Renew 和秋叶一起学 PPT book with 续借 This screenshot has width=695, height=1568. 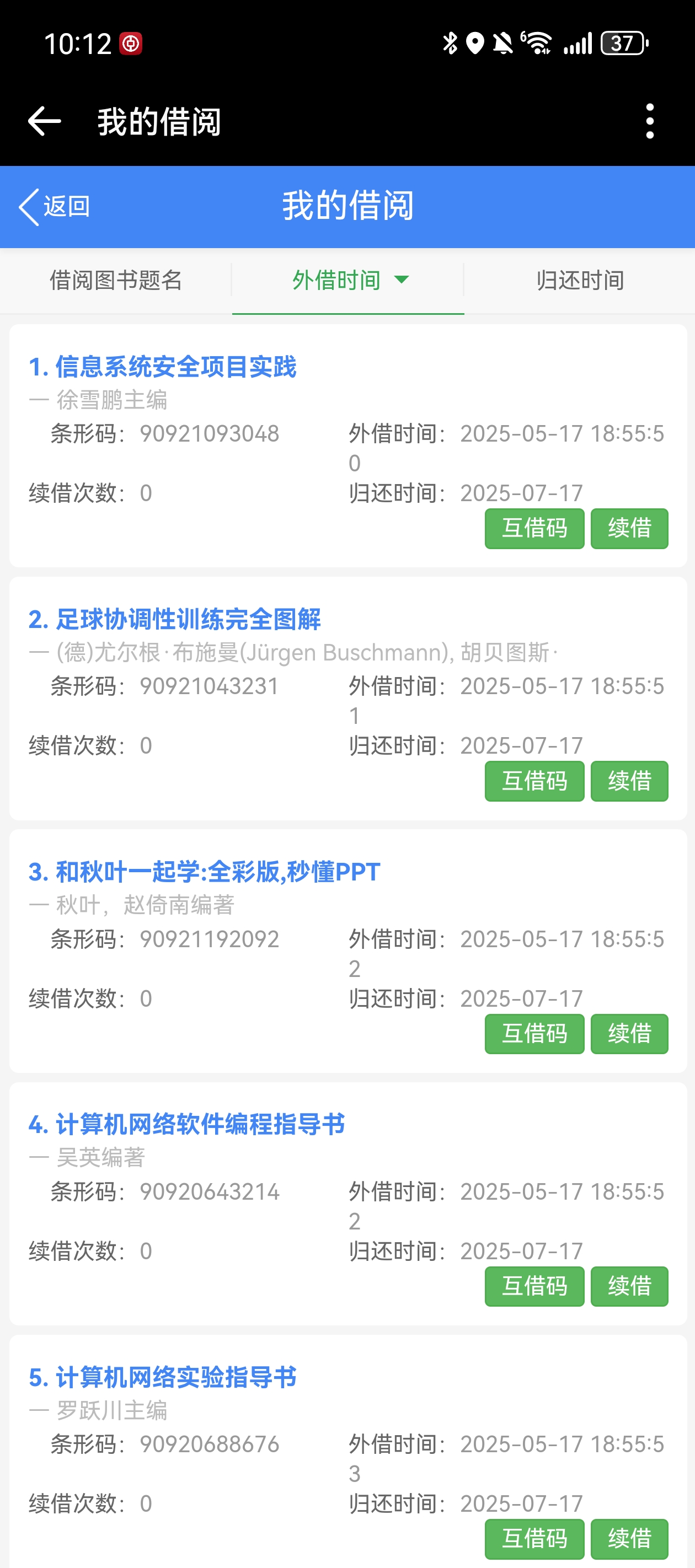(629, 1034)
